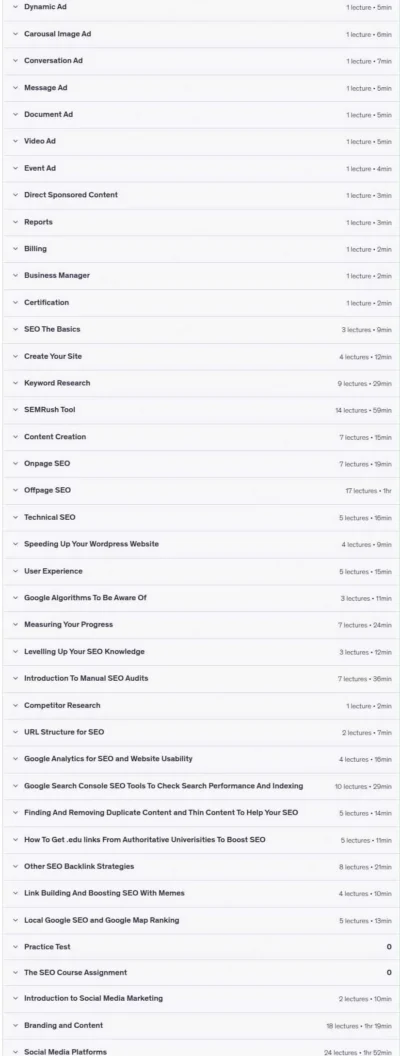
Task: Expand Measuring Your Progress section
Action: (x=201, y=625)
